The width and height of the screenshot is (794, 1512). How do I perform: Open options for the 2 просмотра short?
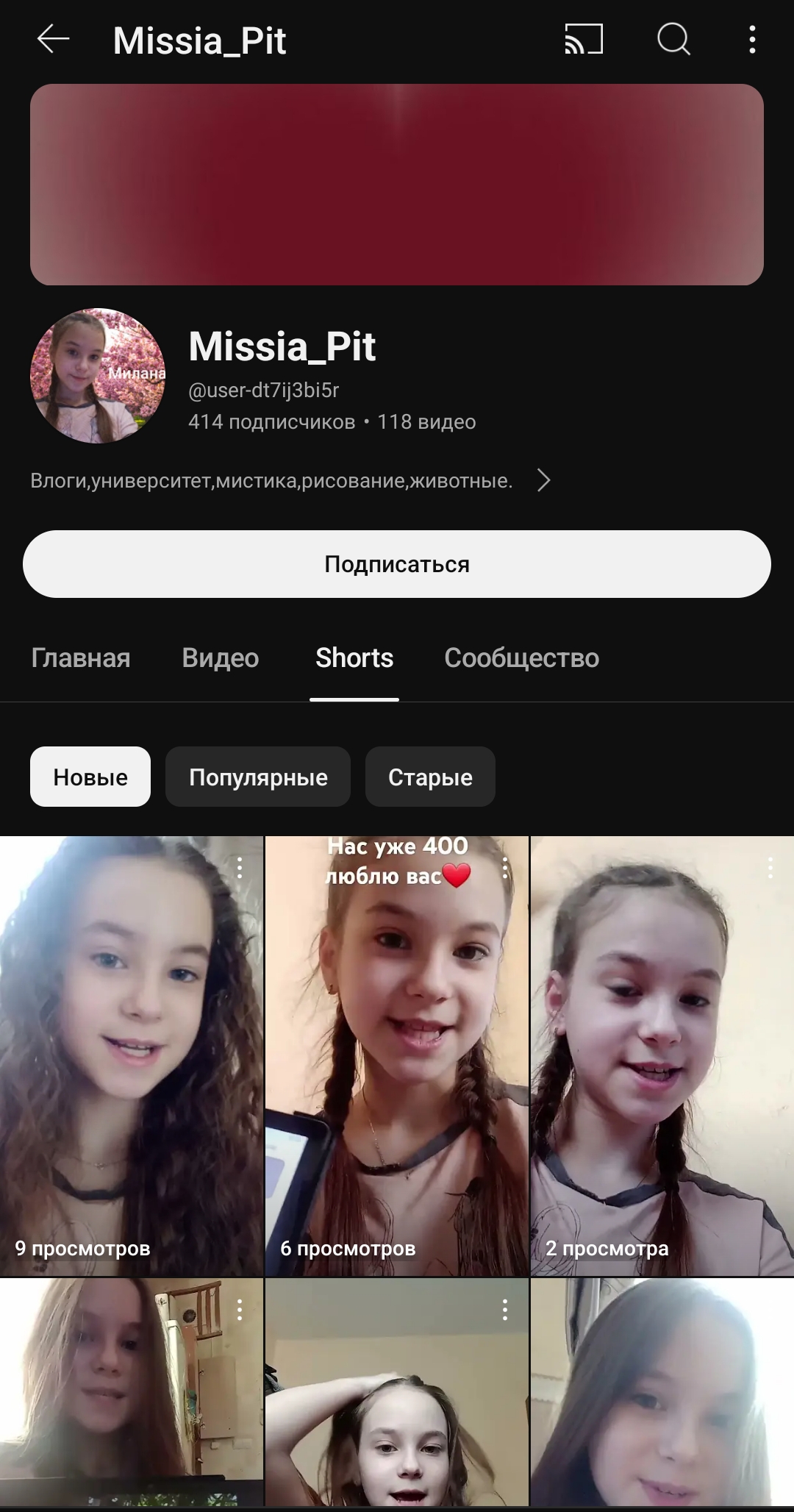[x=770, y=868]
